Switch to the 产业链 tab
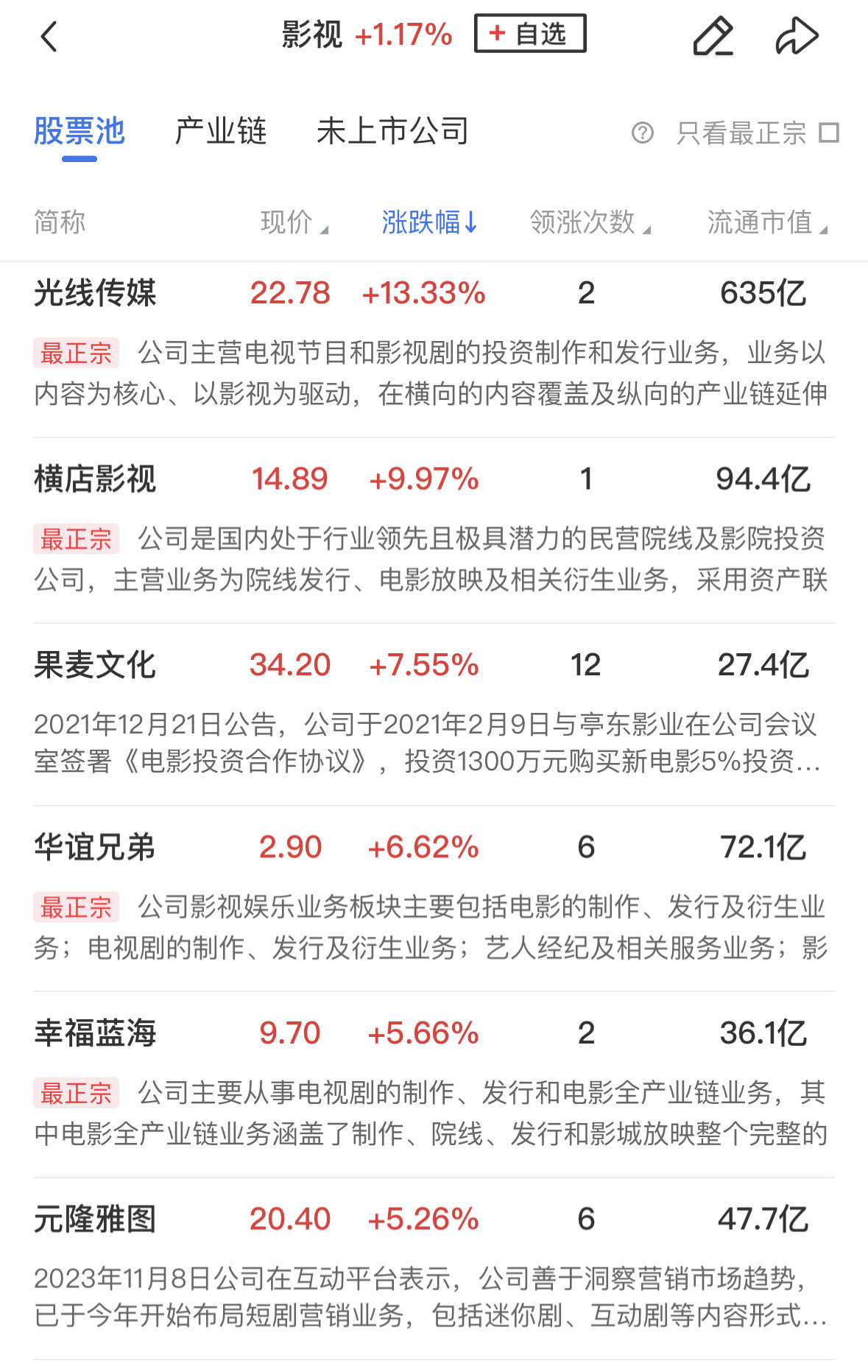This screenshot has height=1372, width=868. 220,132
